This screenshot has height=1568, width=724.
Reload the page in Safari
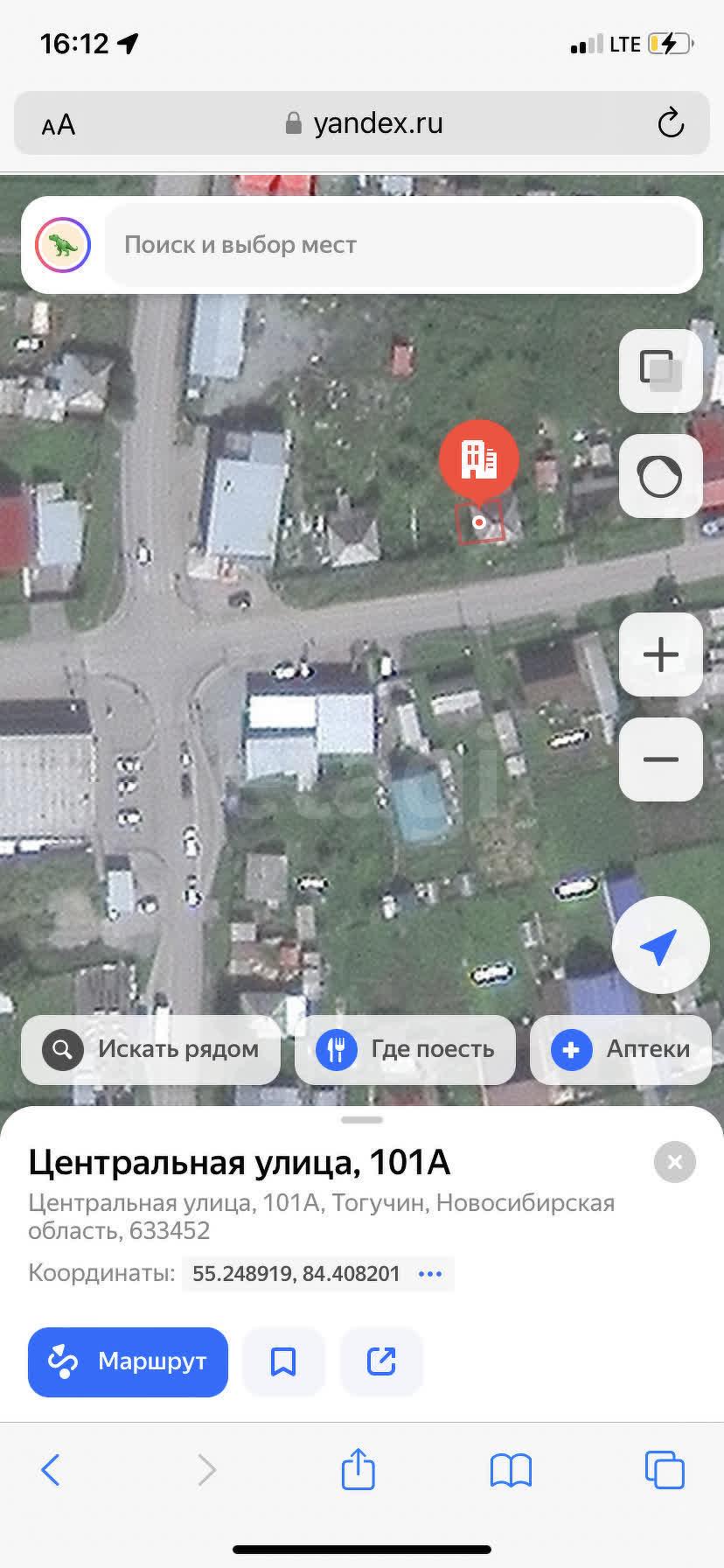[671, 123]
